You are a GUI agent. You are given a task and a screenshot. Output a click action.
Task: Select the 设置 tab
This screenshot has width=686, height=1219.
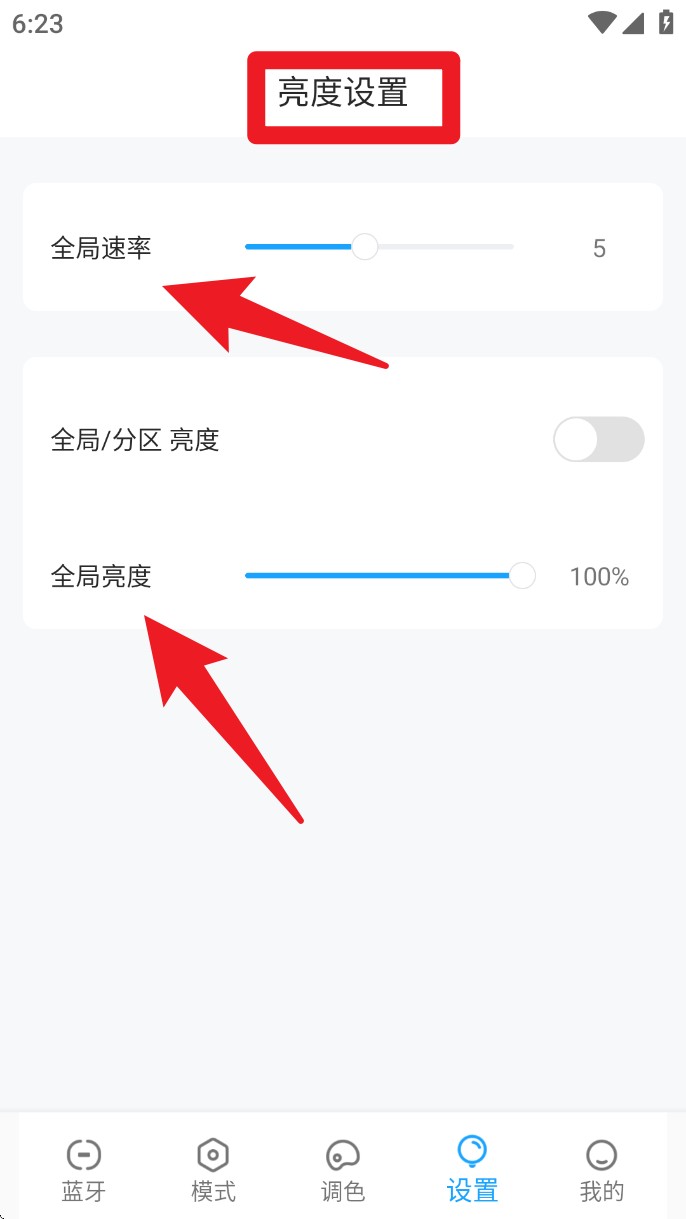coord(472,1169)
